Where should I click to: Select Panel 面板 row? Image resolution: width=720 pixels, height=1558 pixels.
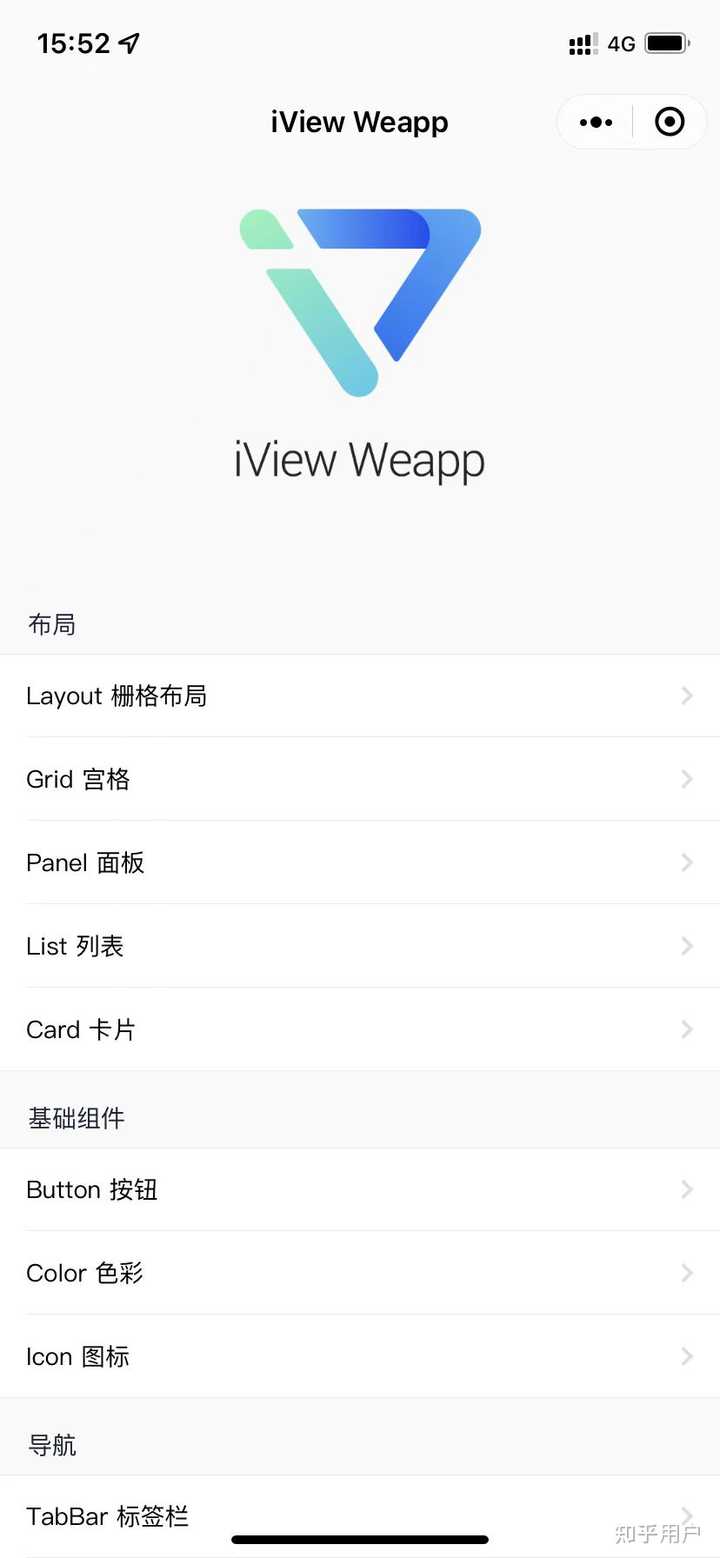click(x=360, y=863)
